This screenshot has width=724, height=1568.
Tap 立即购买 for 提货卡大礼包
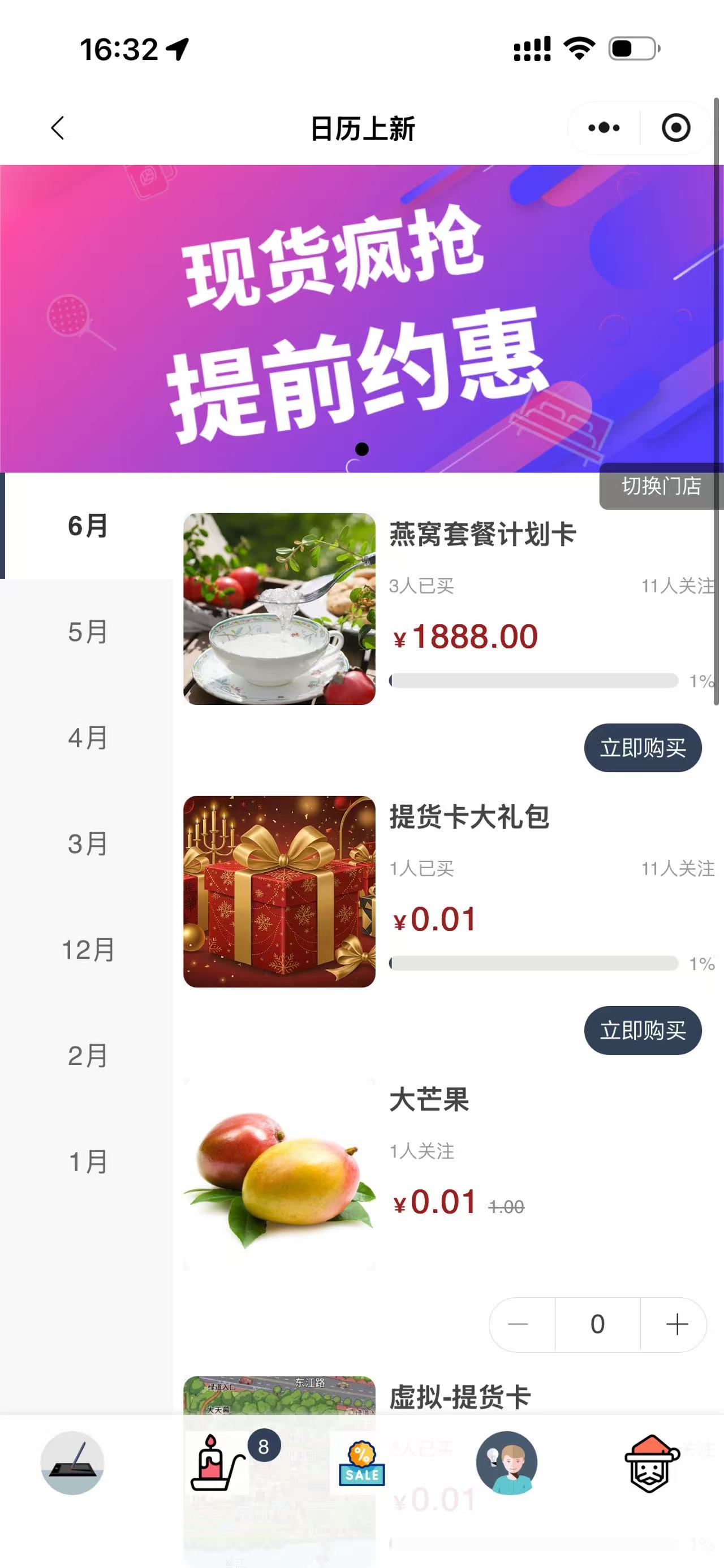[643, 1030]
